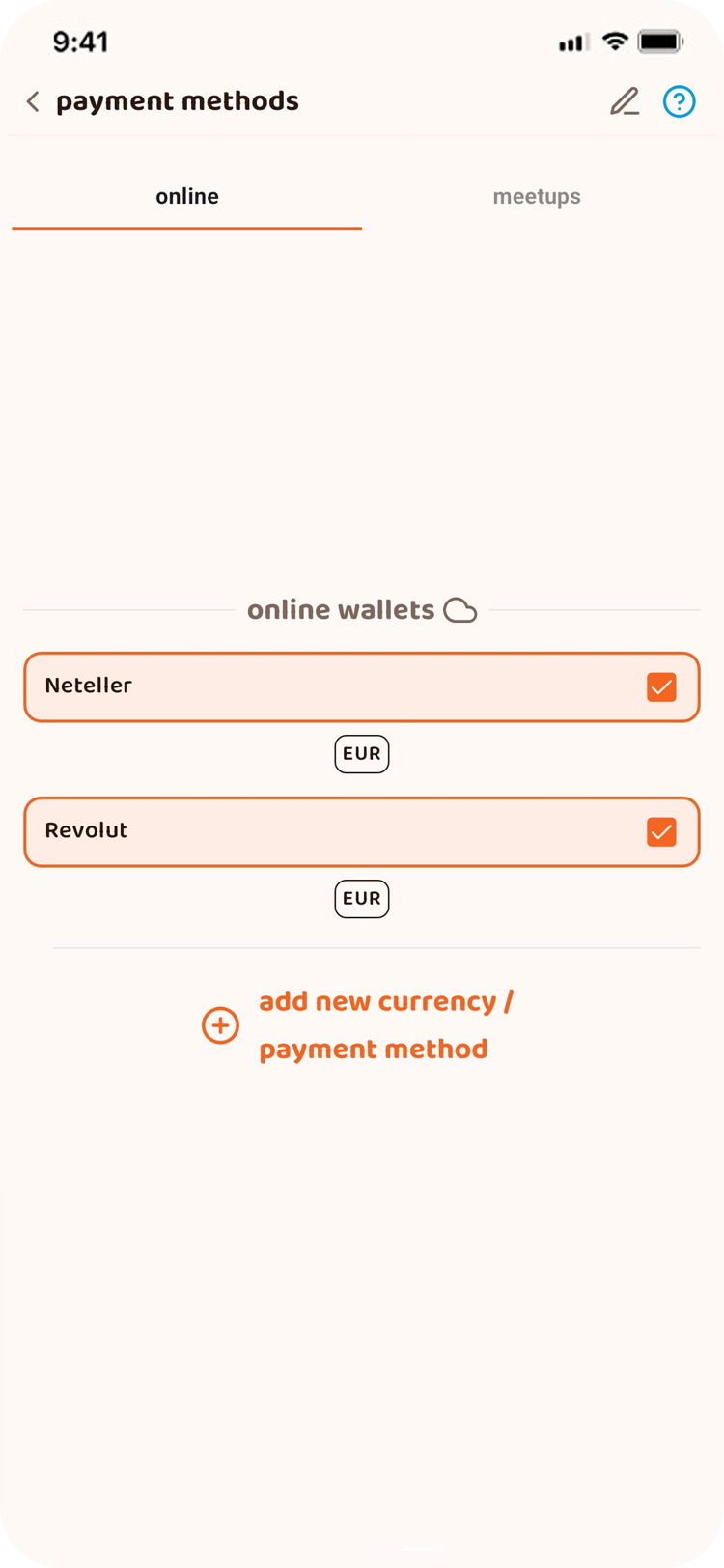The height and width of the screenshot is (1568, 724).
Task: Add new currency / payment method
Action: (358, 1025)
